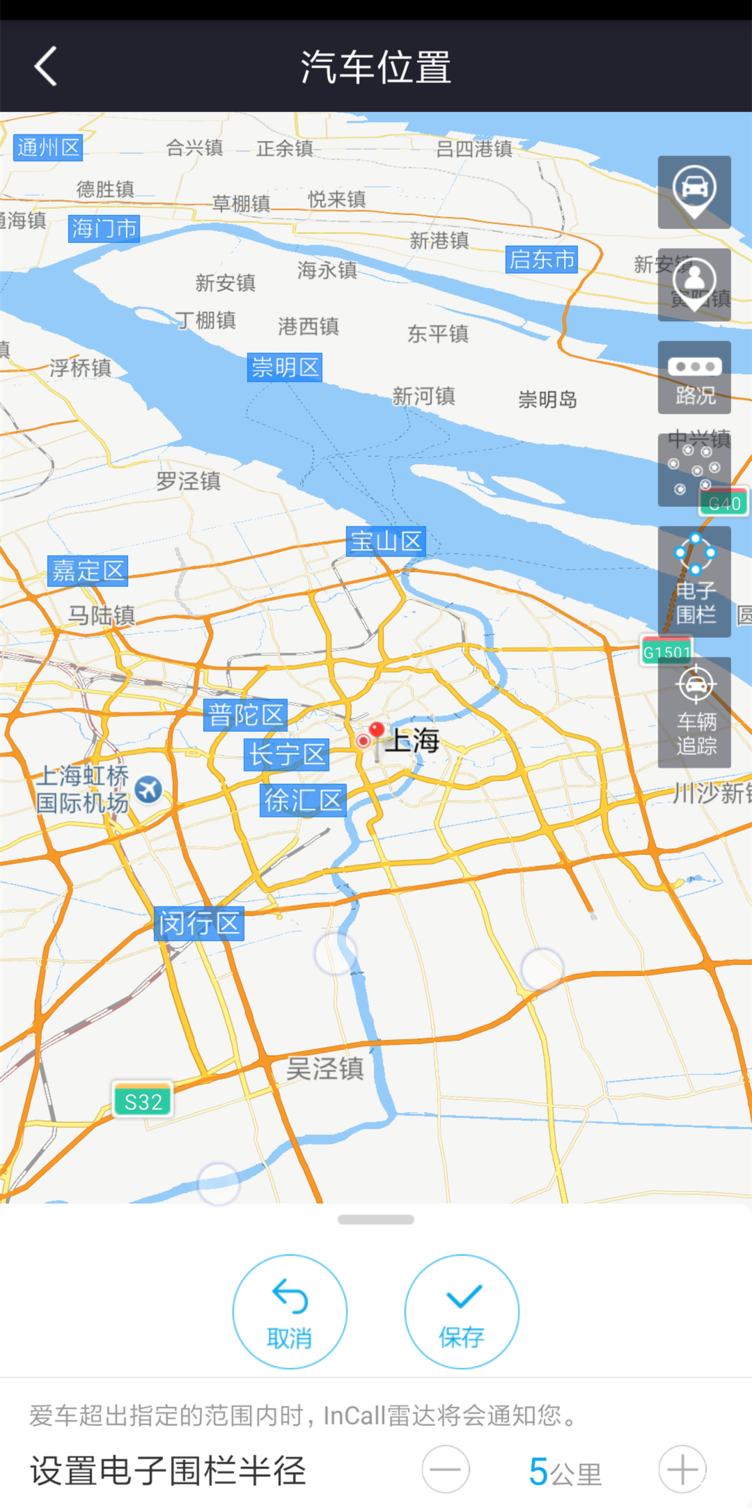Image resolution: width=752 pixels, height=1508 pixels.
Task: Tap 取消 to cancel the geofence
Action: 290,1311
